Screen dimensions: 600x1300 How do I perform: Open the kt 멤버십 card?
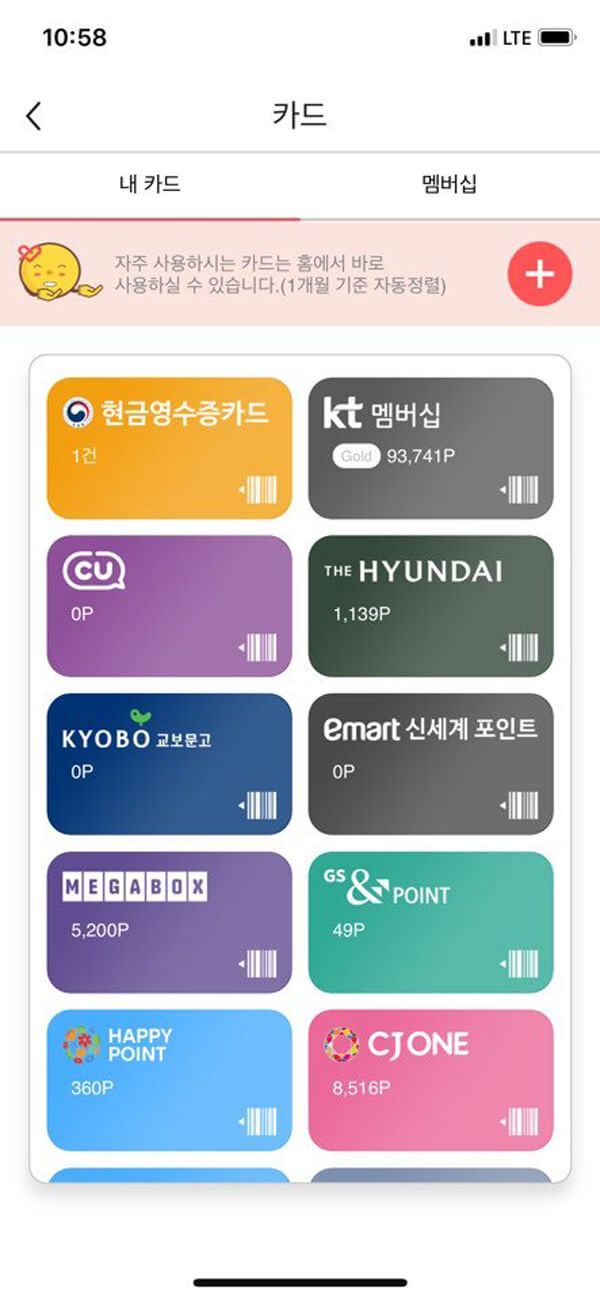tap(430, 448)
